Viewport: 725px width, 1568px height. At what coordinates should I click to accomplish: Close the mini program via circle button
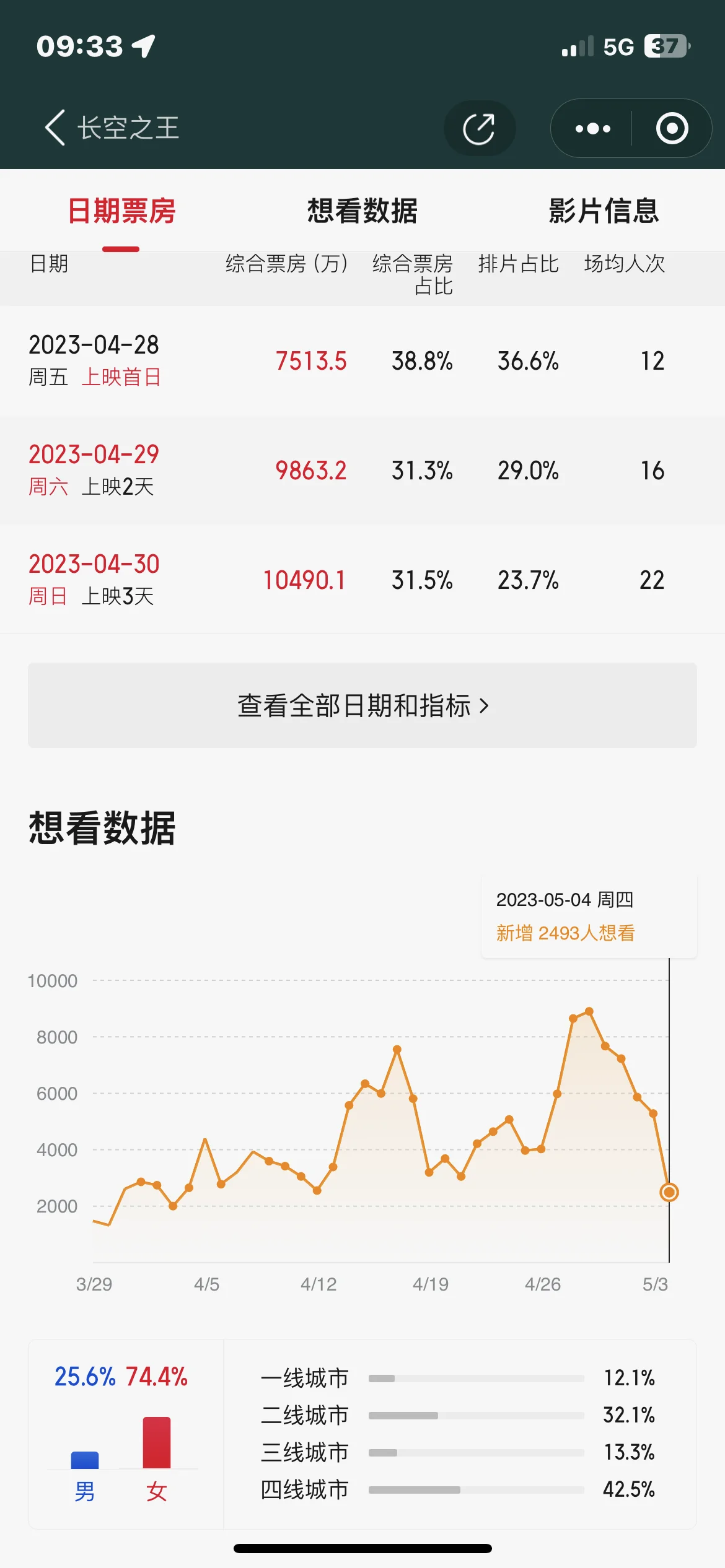[672, 128]
